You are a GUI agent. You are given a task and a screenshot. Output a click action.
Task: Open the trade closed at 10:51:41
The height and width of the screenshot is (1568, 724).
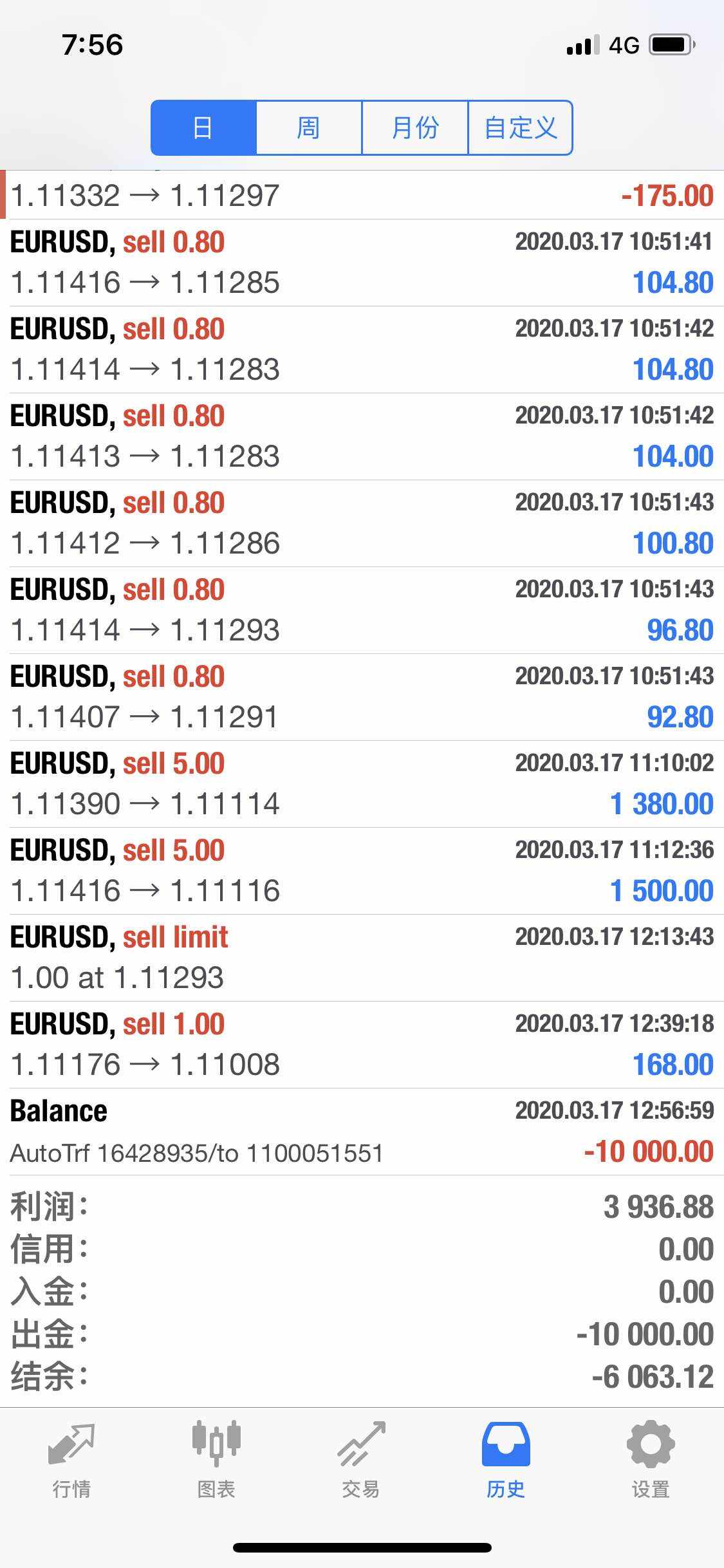362,263
